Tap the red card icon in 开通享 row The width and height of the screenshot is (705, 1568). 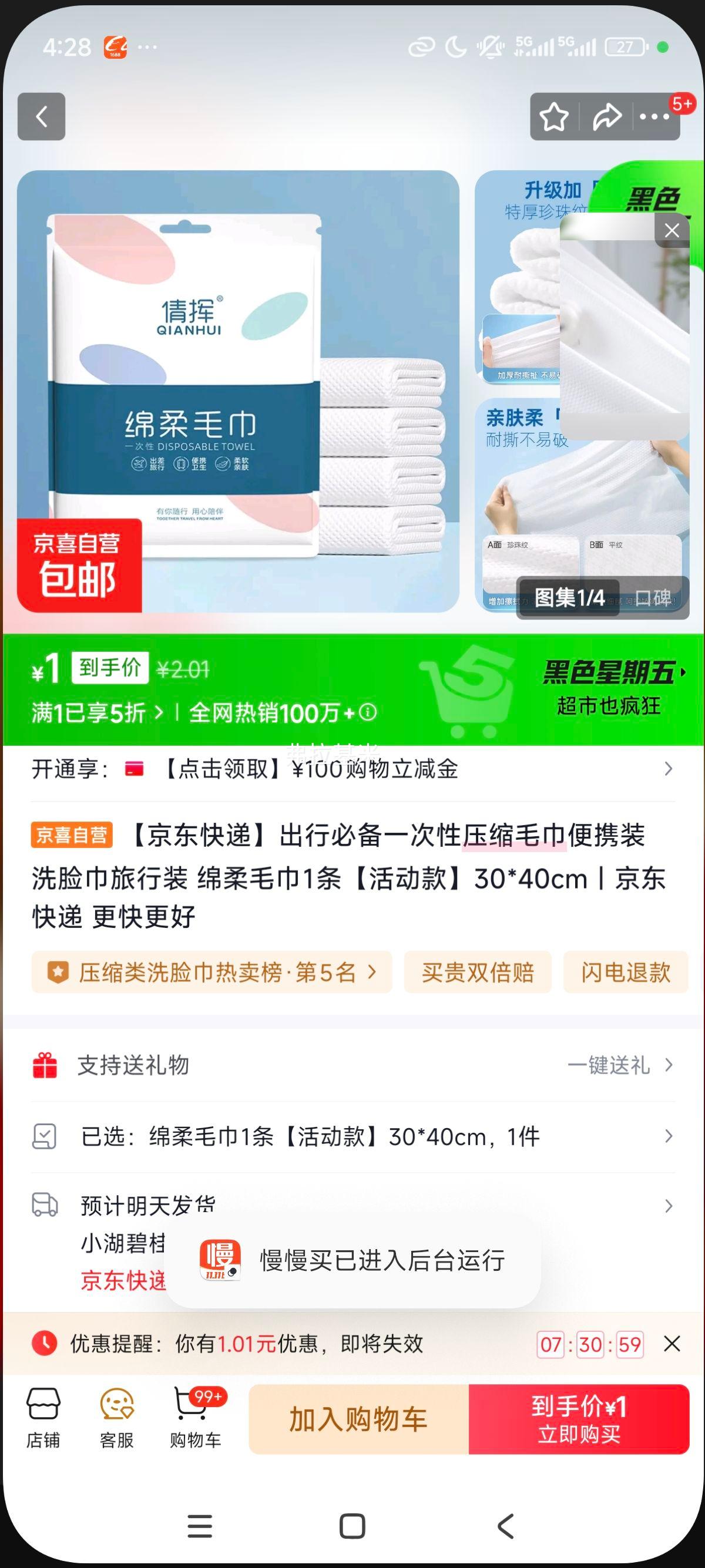[x=133, y=769]
